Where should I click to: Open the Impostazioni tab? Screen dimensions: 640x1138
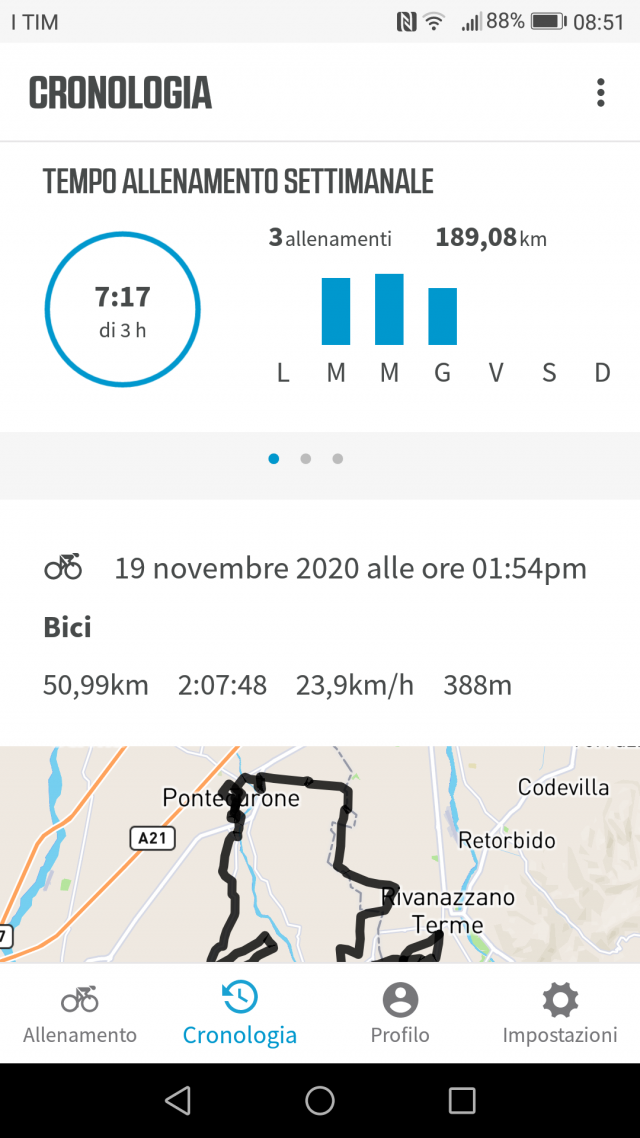pyautogui.click(x=559, y=1014)
